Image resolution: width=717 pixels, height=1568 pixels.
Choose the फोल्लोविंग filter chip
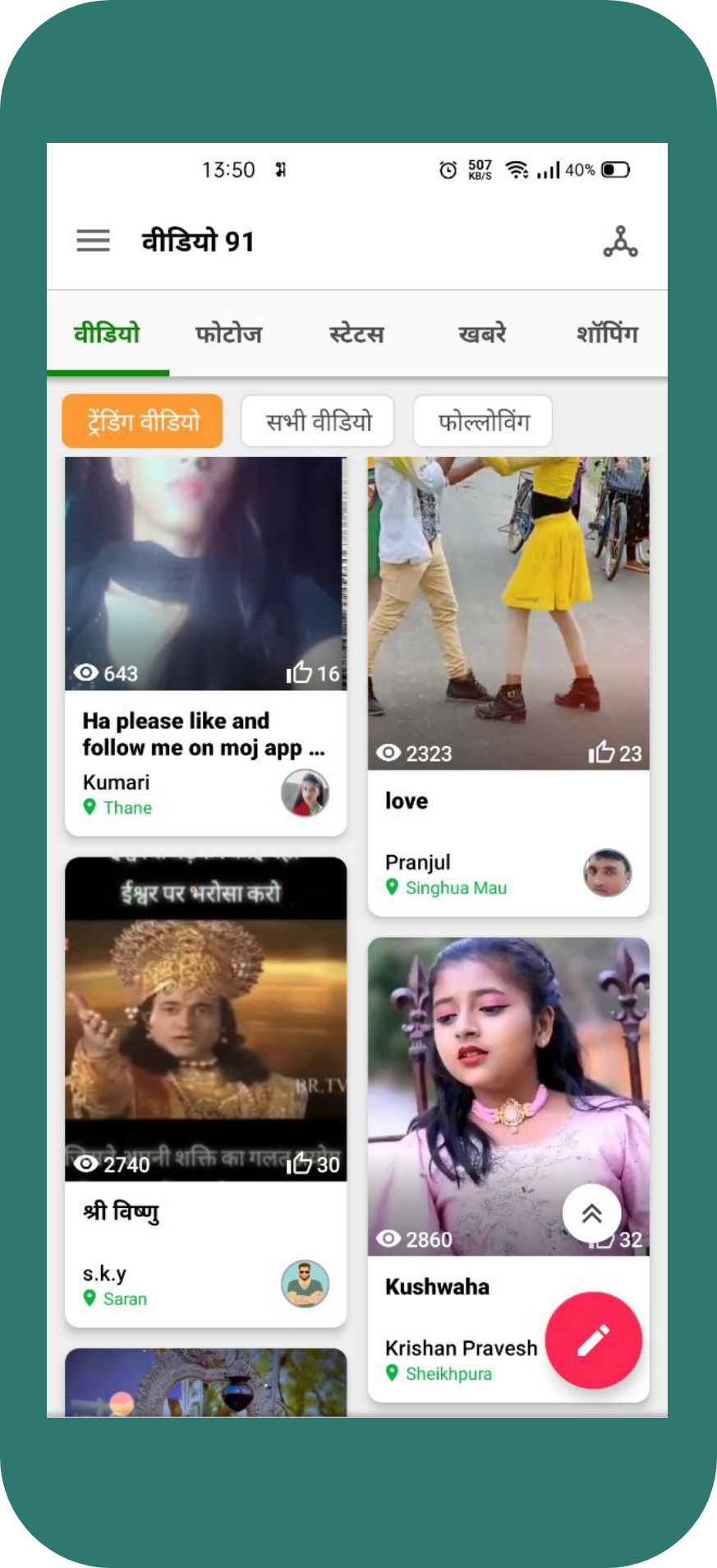(483, 422)
